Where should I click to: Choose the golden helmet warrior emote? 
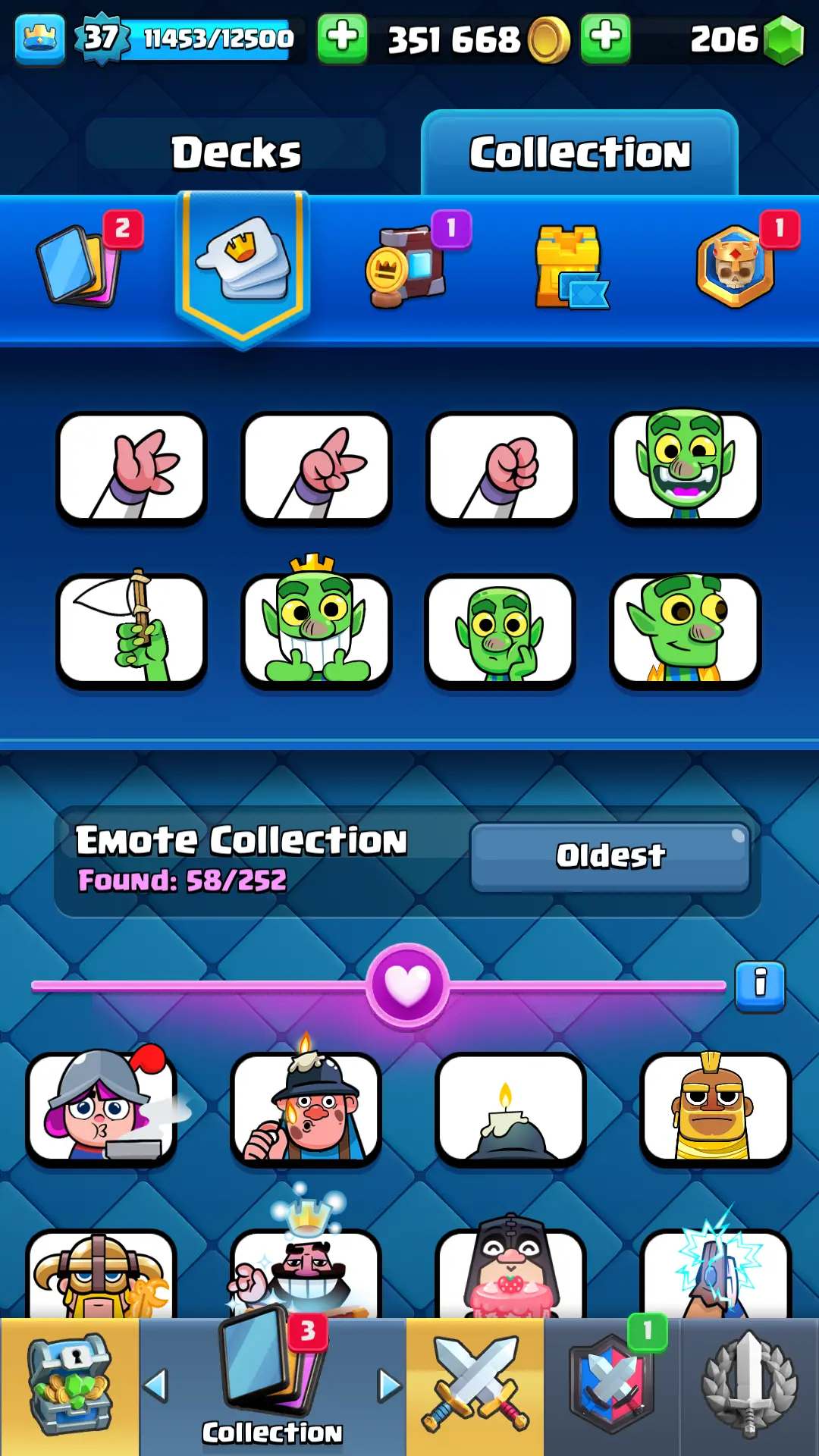pyautogui.click(x=715, y=1109)
